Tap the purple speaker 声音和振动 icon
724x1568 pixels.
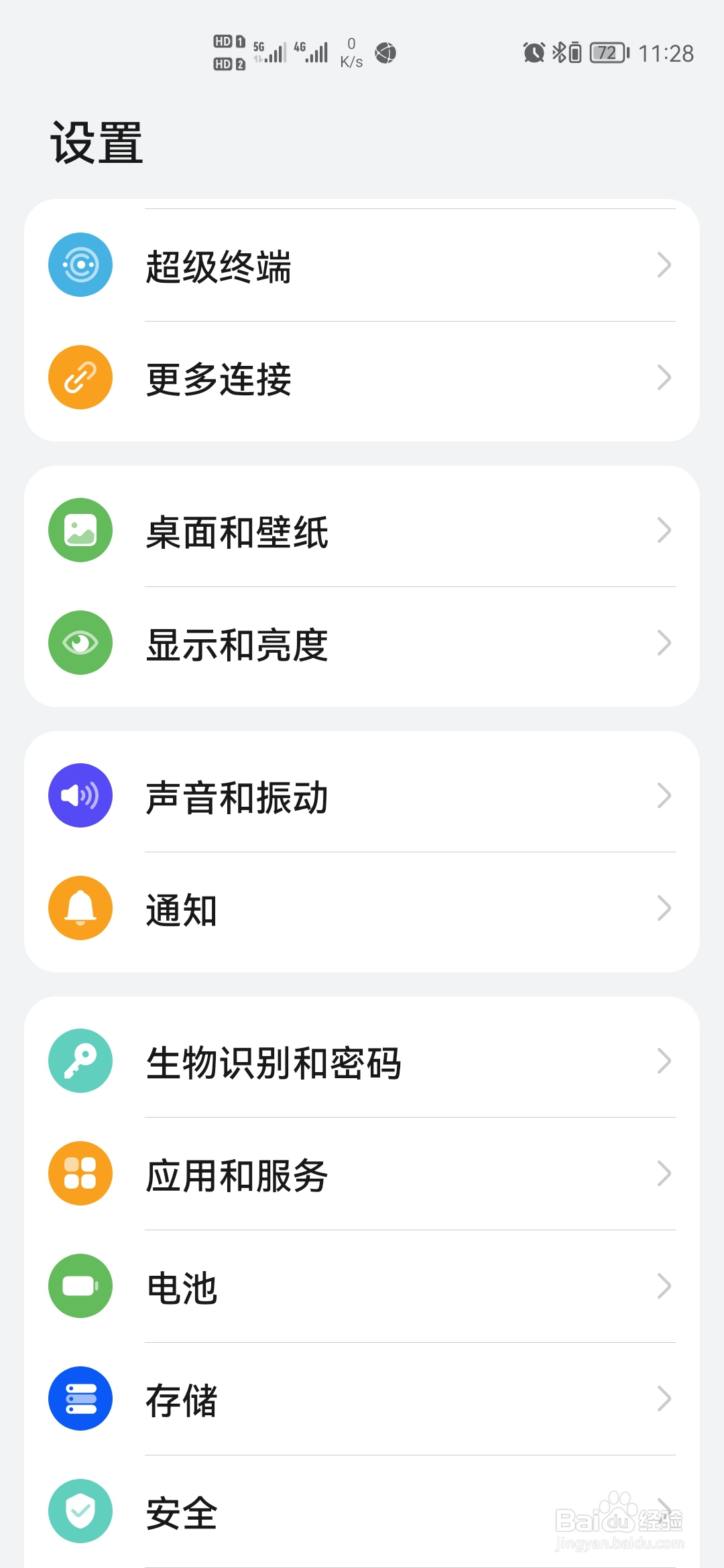coord(80,796)
